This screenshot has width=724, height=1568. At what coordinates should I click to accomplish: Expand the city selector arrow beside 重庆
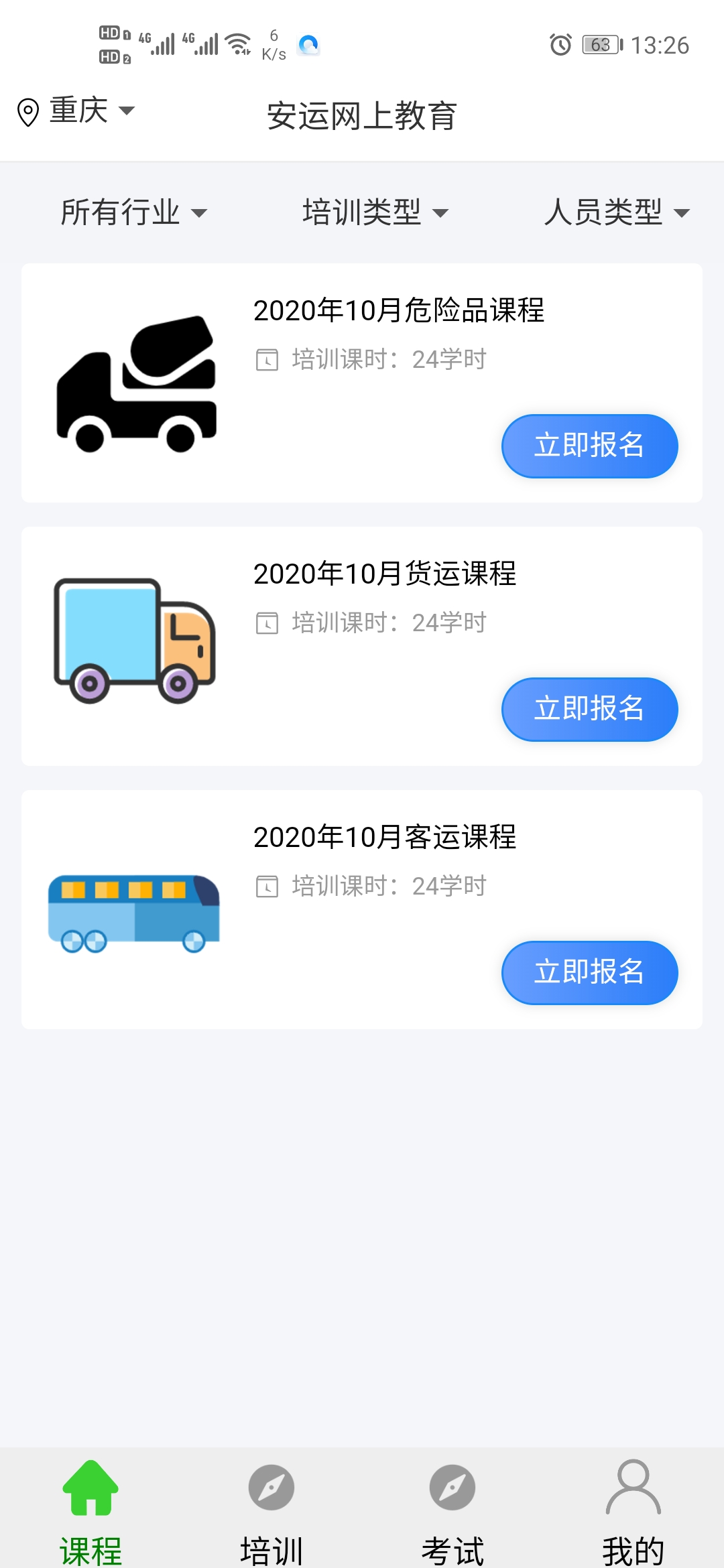(128, 113)
